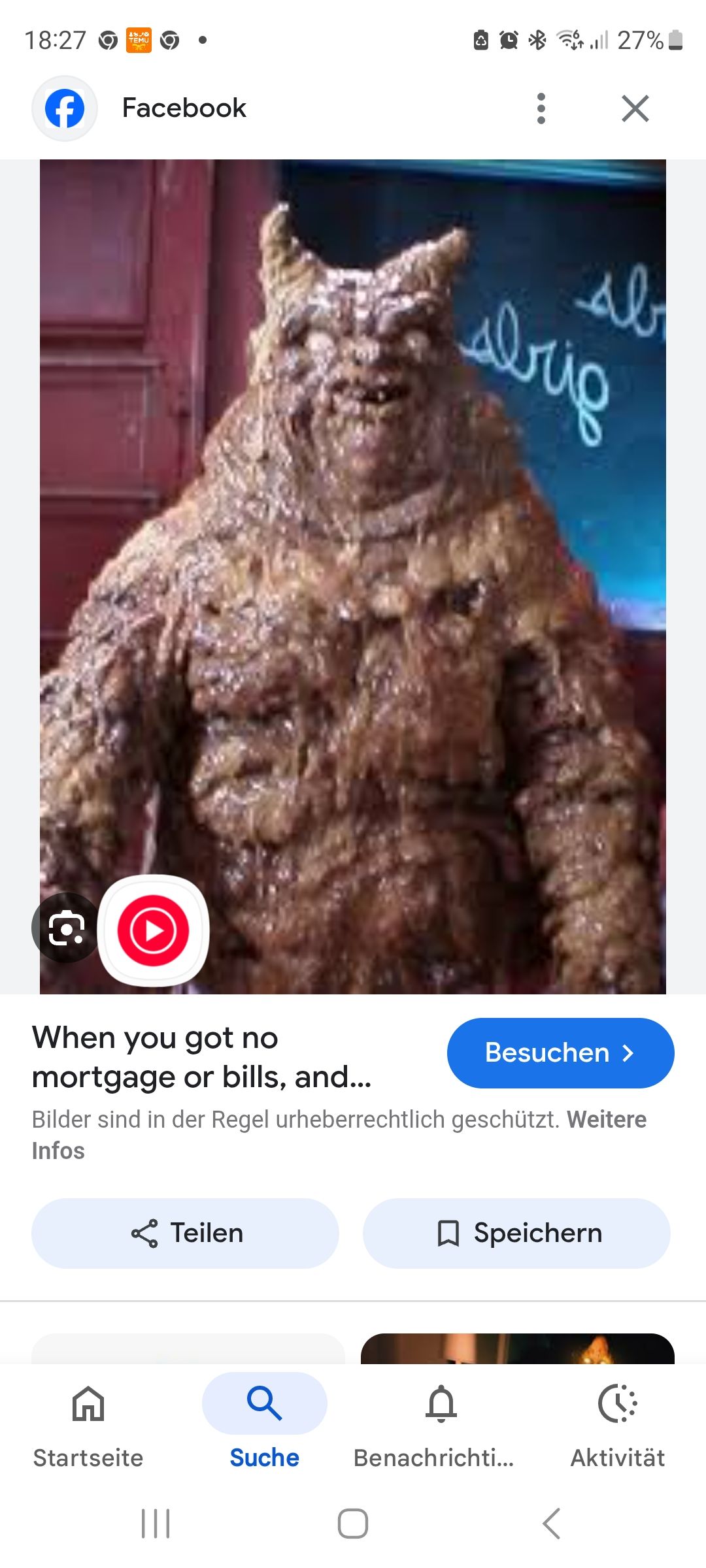Go to the Startseite tab
The width and height of the screenshot is (706, 1568).
pos(88,1424)
